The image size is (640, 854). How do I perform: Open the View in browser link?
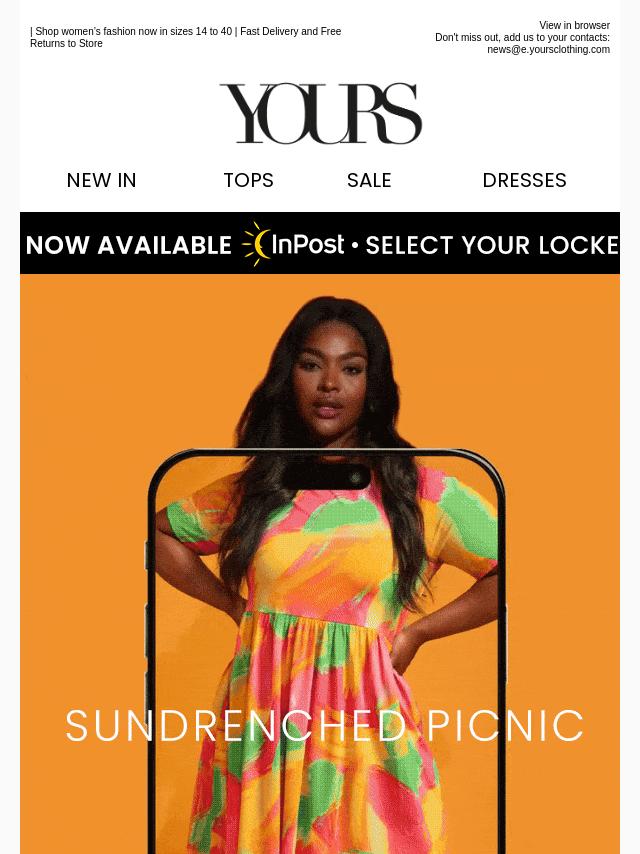[x=574, y=26]
